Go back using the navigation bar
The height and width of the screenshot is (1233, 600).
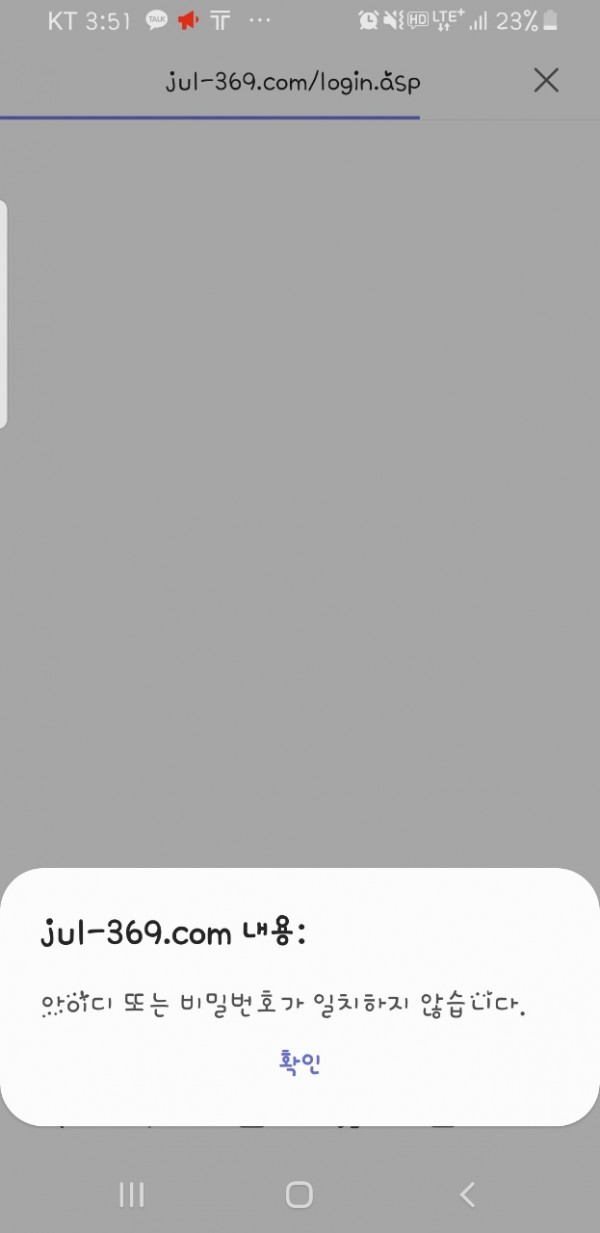pyautogui.click(x=466, y=1194)
